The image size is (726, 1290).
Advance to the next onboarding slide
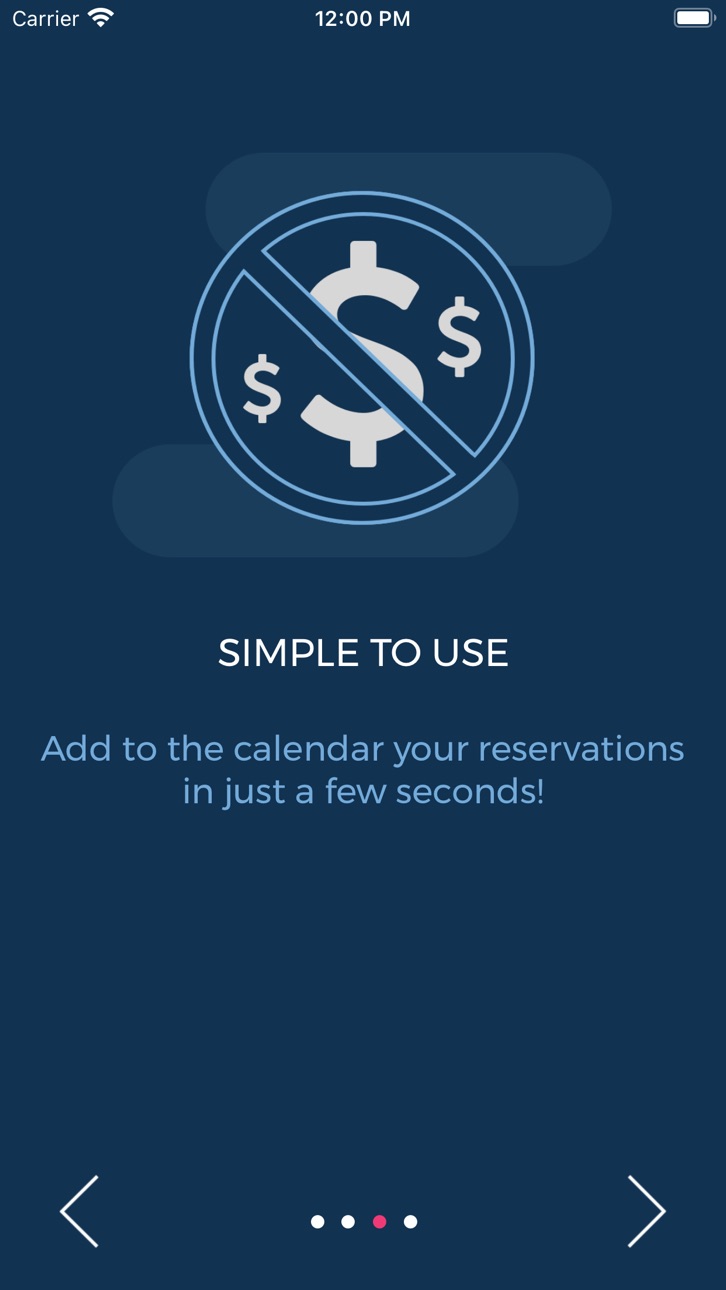646,1211
